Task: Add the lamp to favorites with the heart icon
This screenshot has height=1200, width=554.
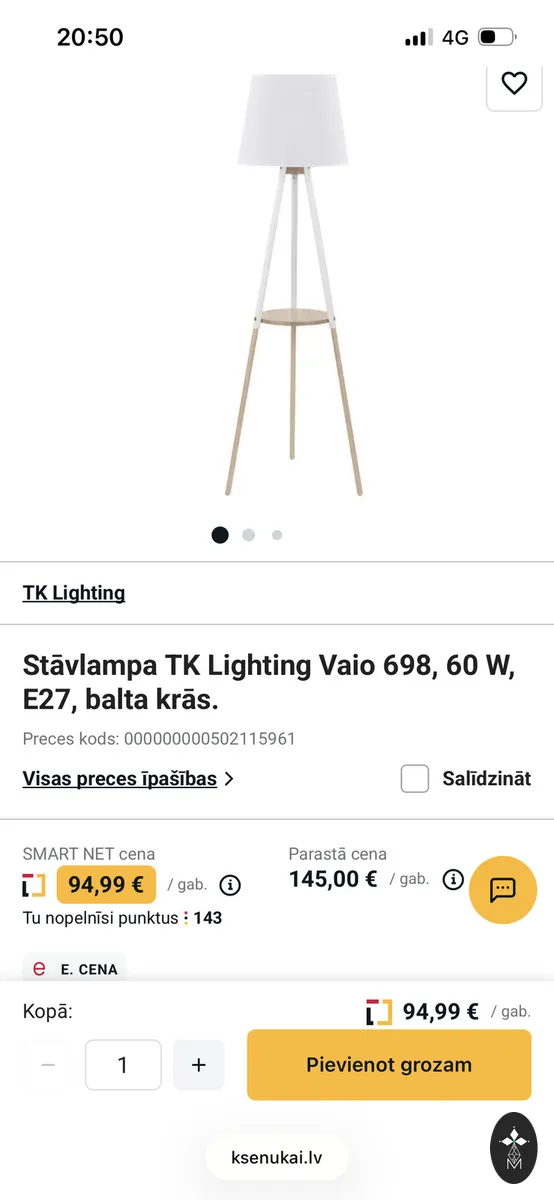Action: (x=514, y=84)
